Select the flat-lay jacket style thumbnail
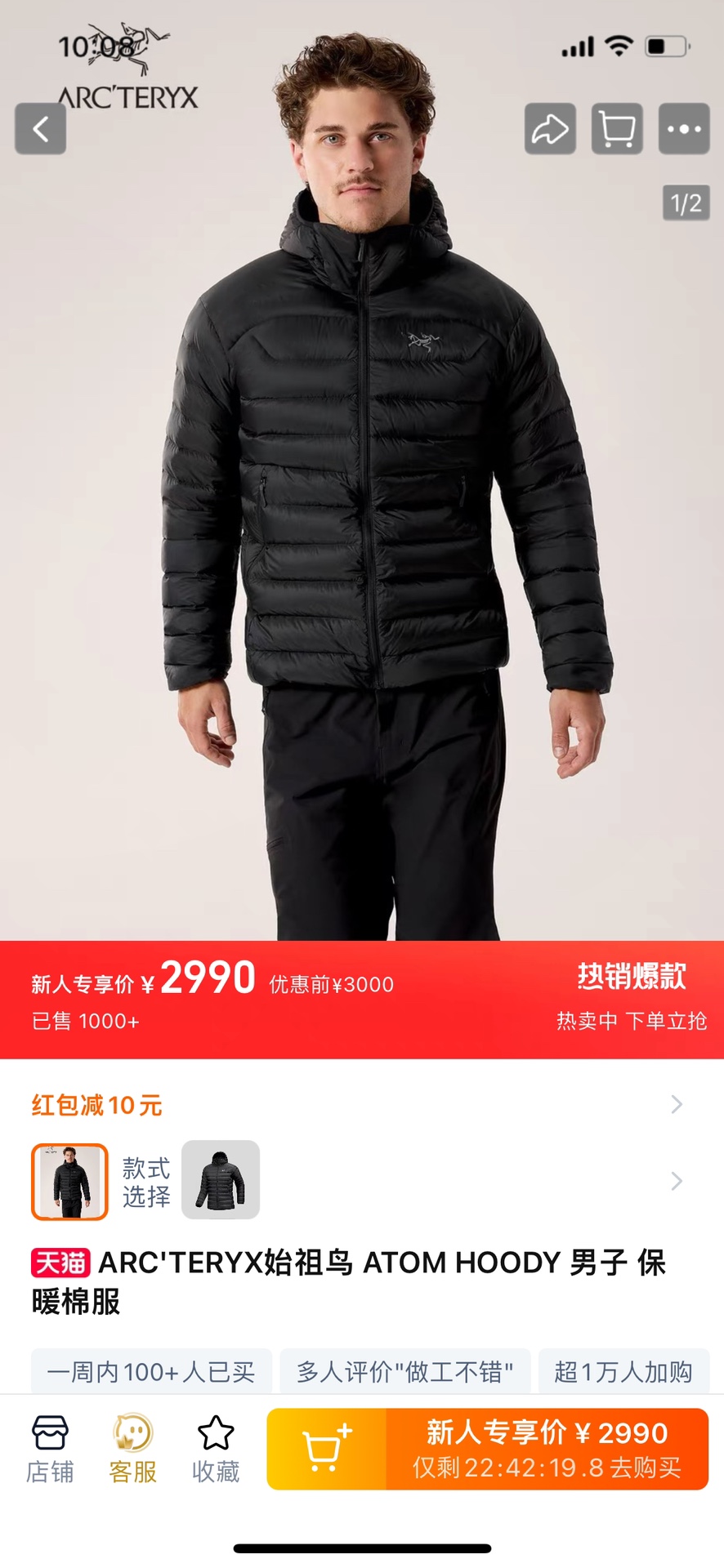This screenshot has width=724, height=1568. click(221, 1180)
